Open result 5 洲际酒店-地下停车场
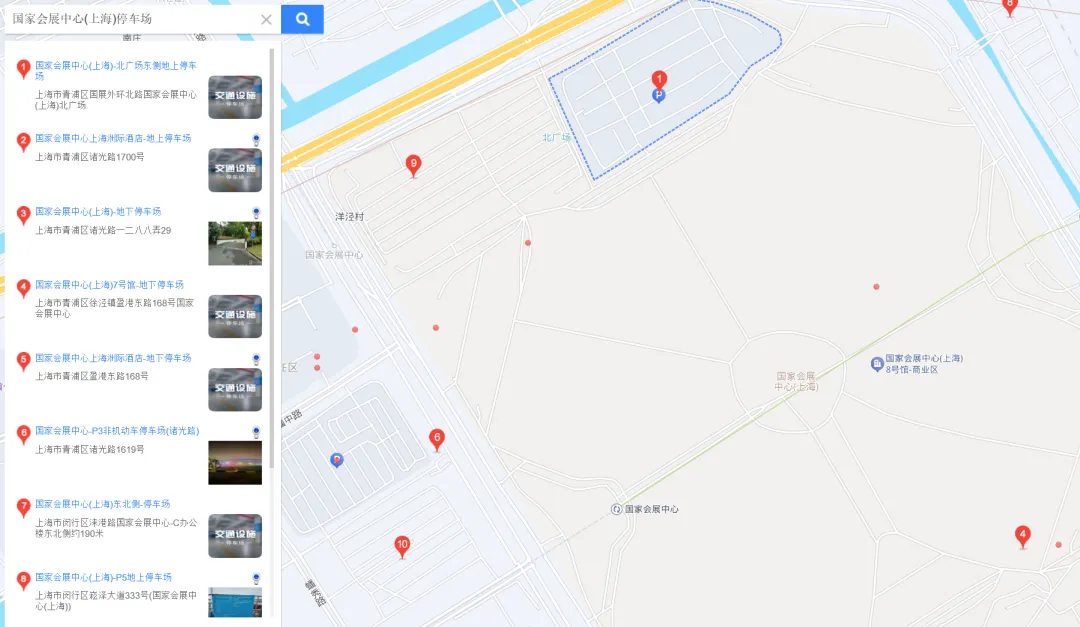 [113, 357]
